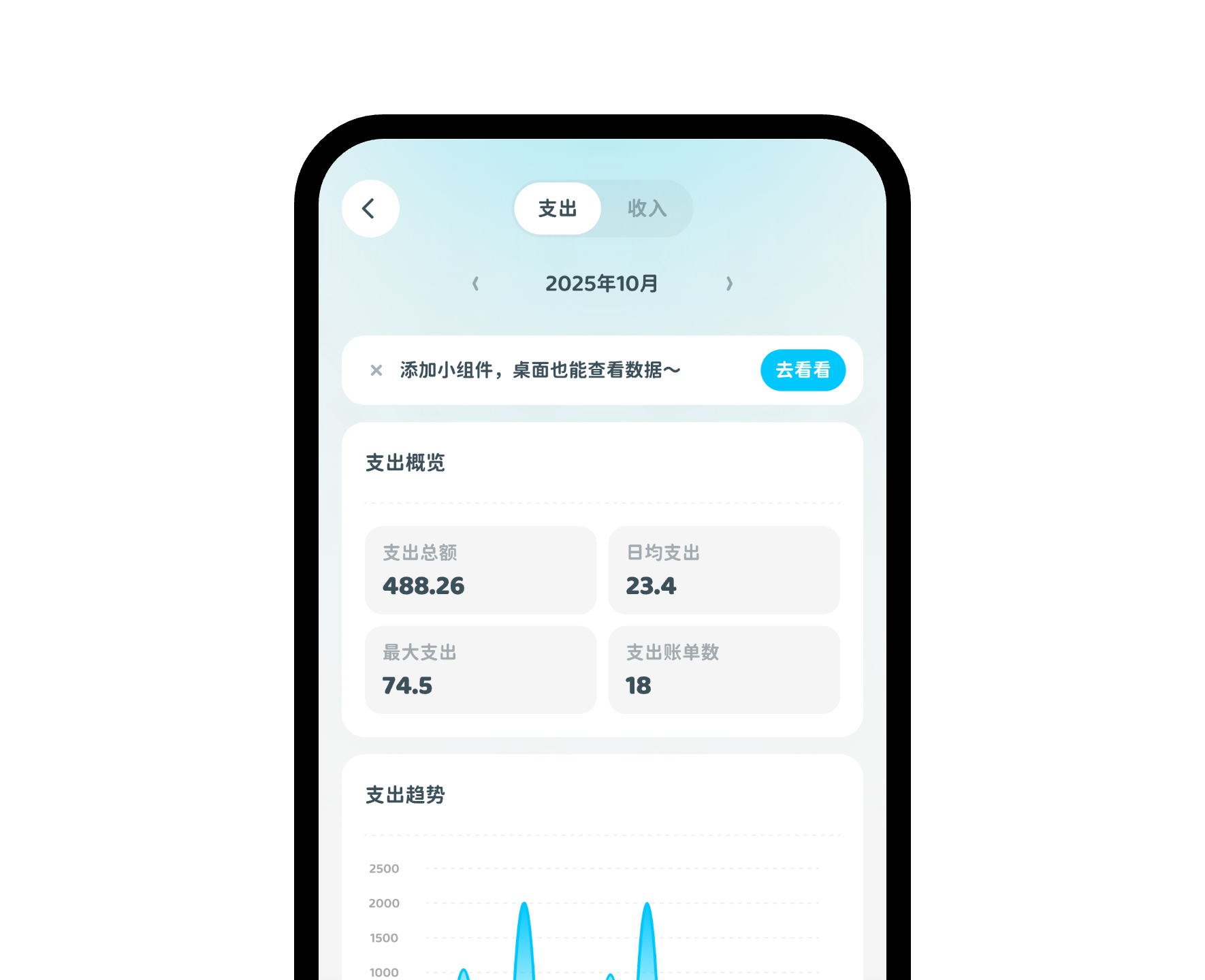Image resolution: width=1205 pixels, height=980 pixels.
Task: Tap the 去看看 button
Action: click(x=803, y=370)
